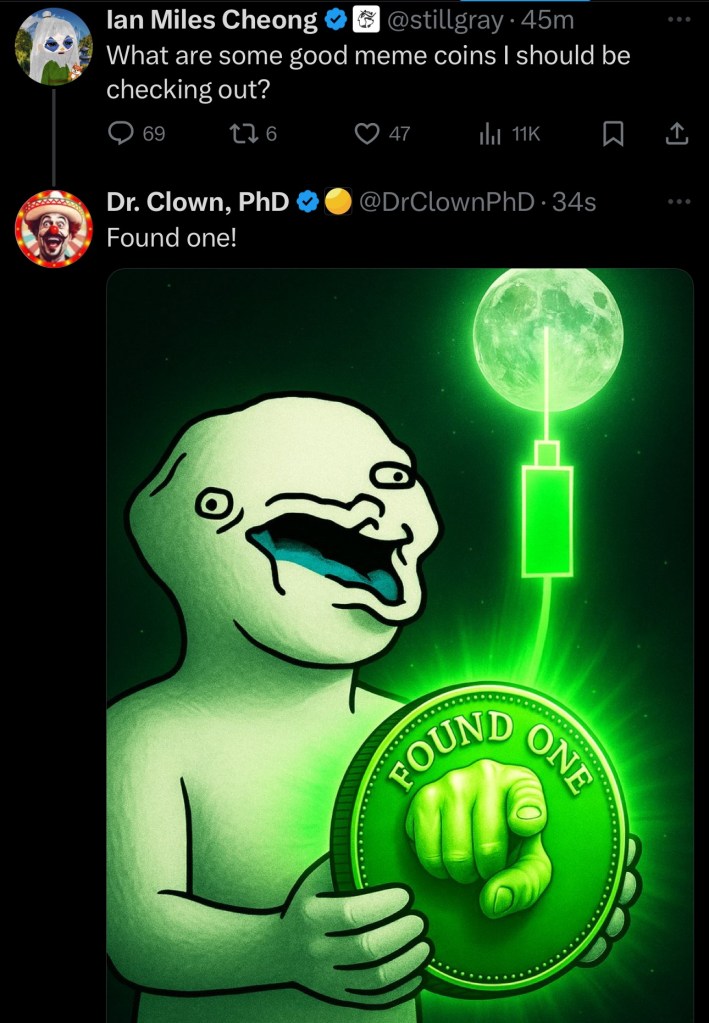Open overflow menu on Dr. Clown's post

click(x=679, y=202)
